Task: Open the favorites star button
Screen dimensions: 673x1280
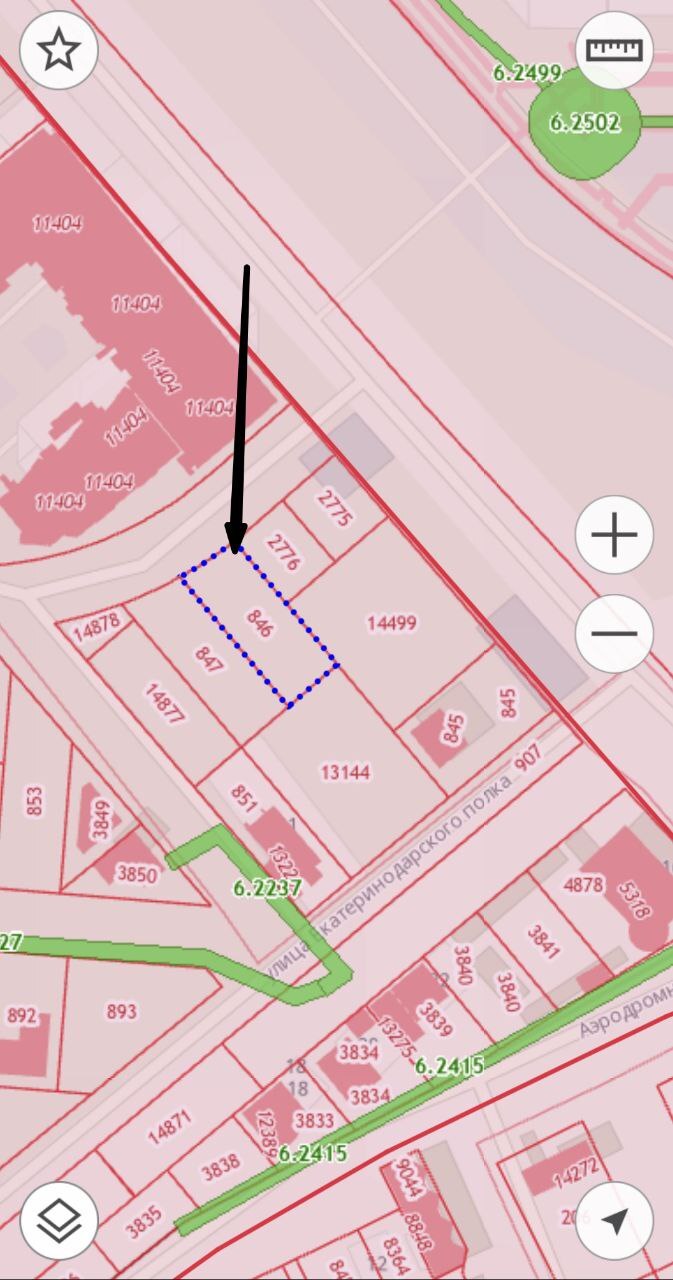Action: click(59, 50)
